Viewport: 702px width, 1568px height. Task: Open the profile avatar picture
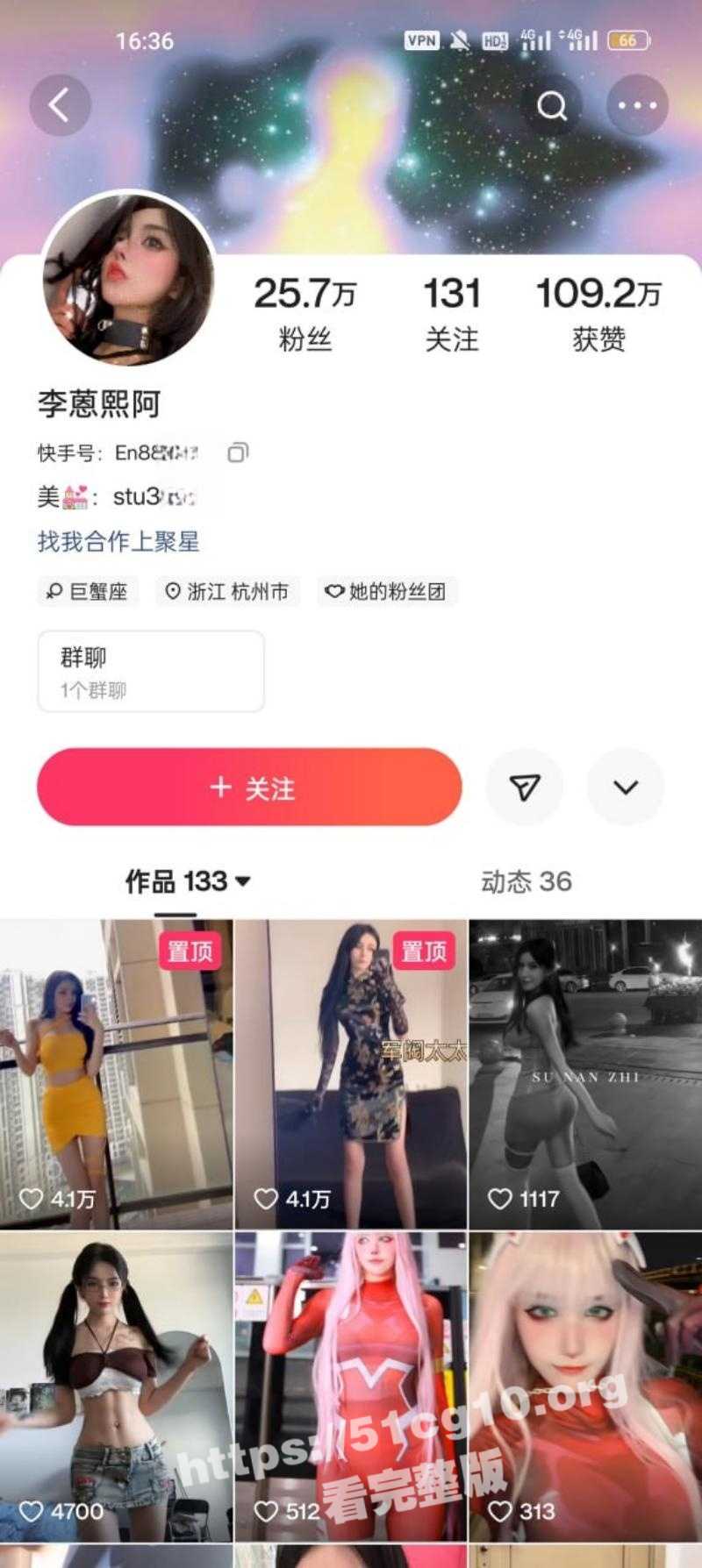[x=128, y=281]
